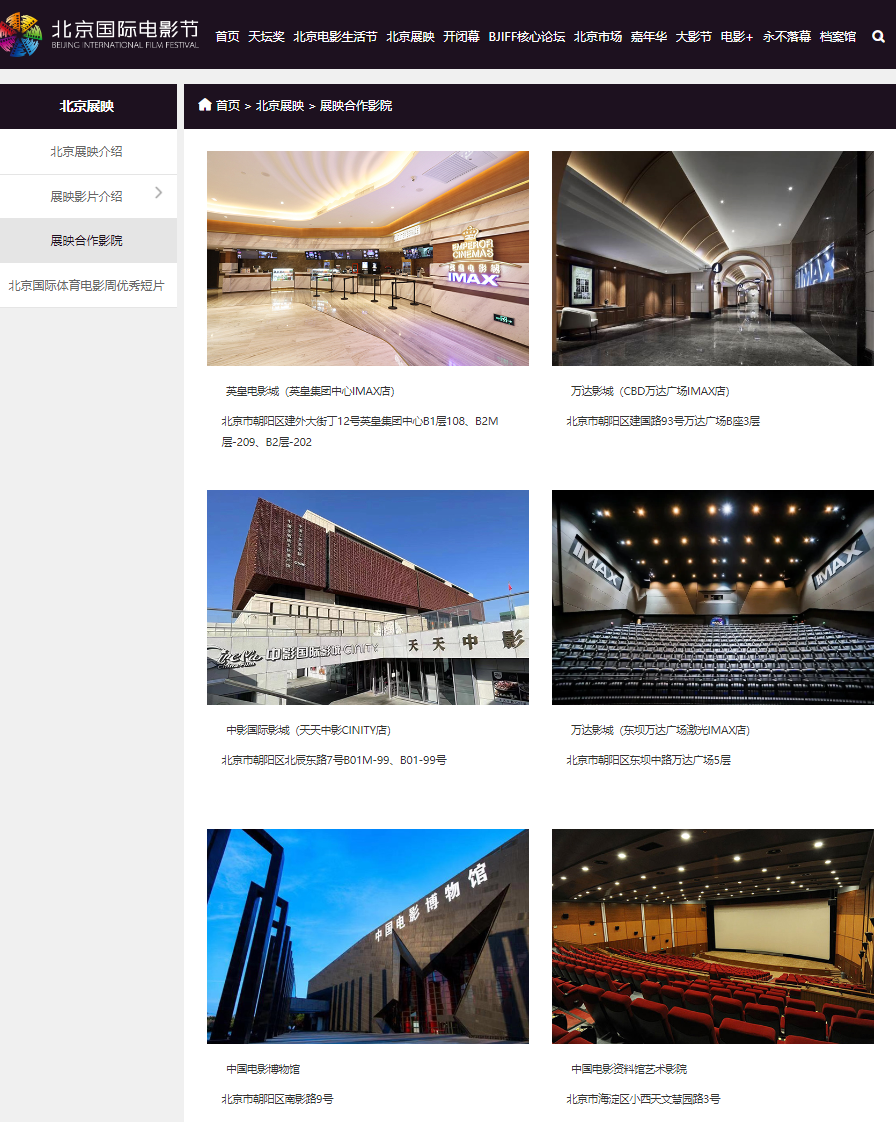The height and width of the screenshot is (1122, 896).
Task: Open 北京电影生活节 in the top menu
Action: pos(335,36)
